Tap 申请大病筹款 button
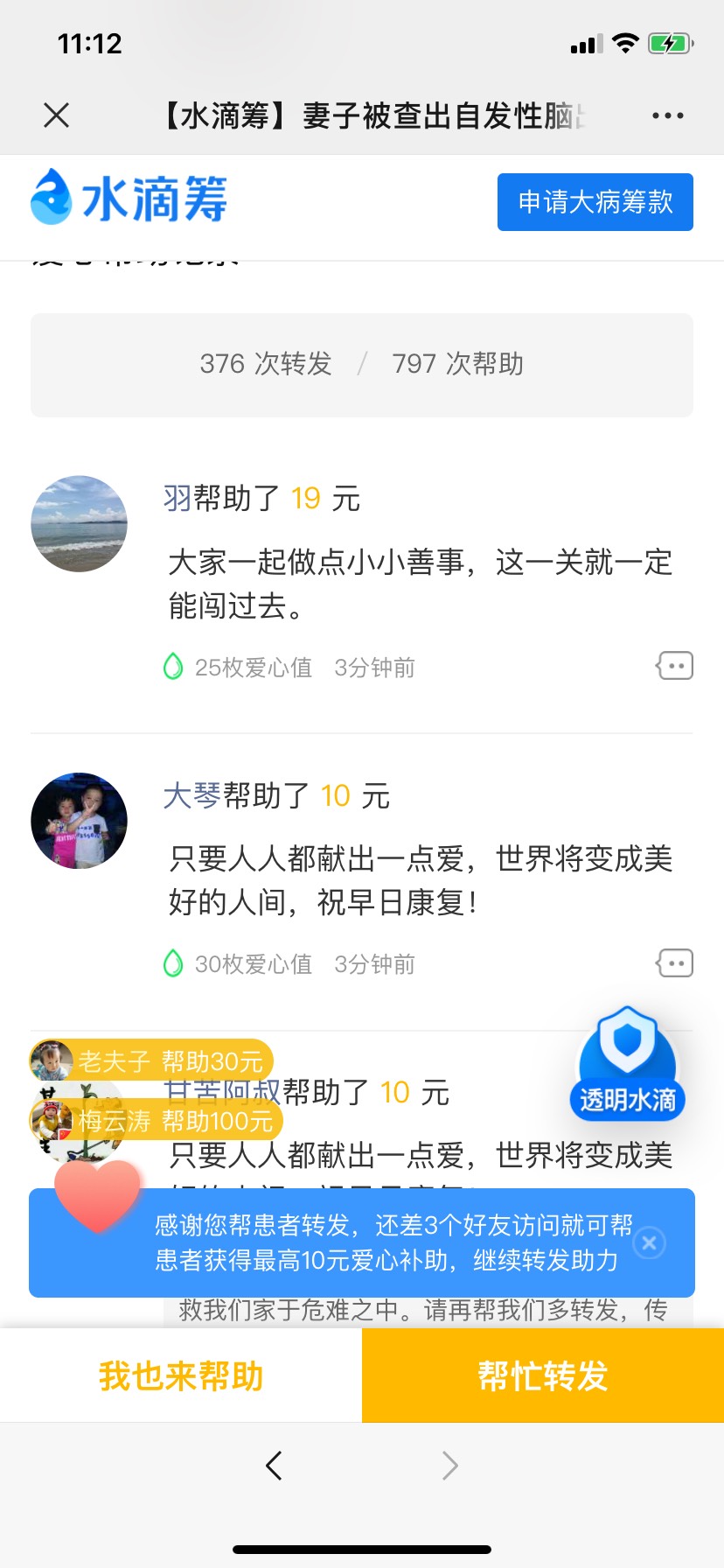Viewport: 724px width, 1568px height. pyautogui.click(x=595, y=202)
